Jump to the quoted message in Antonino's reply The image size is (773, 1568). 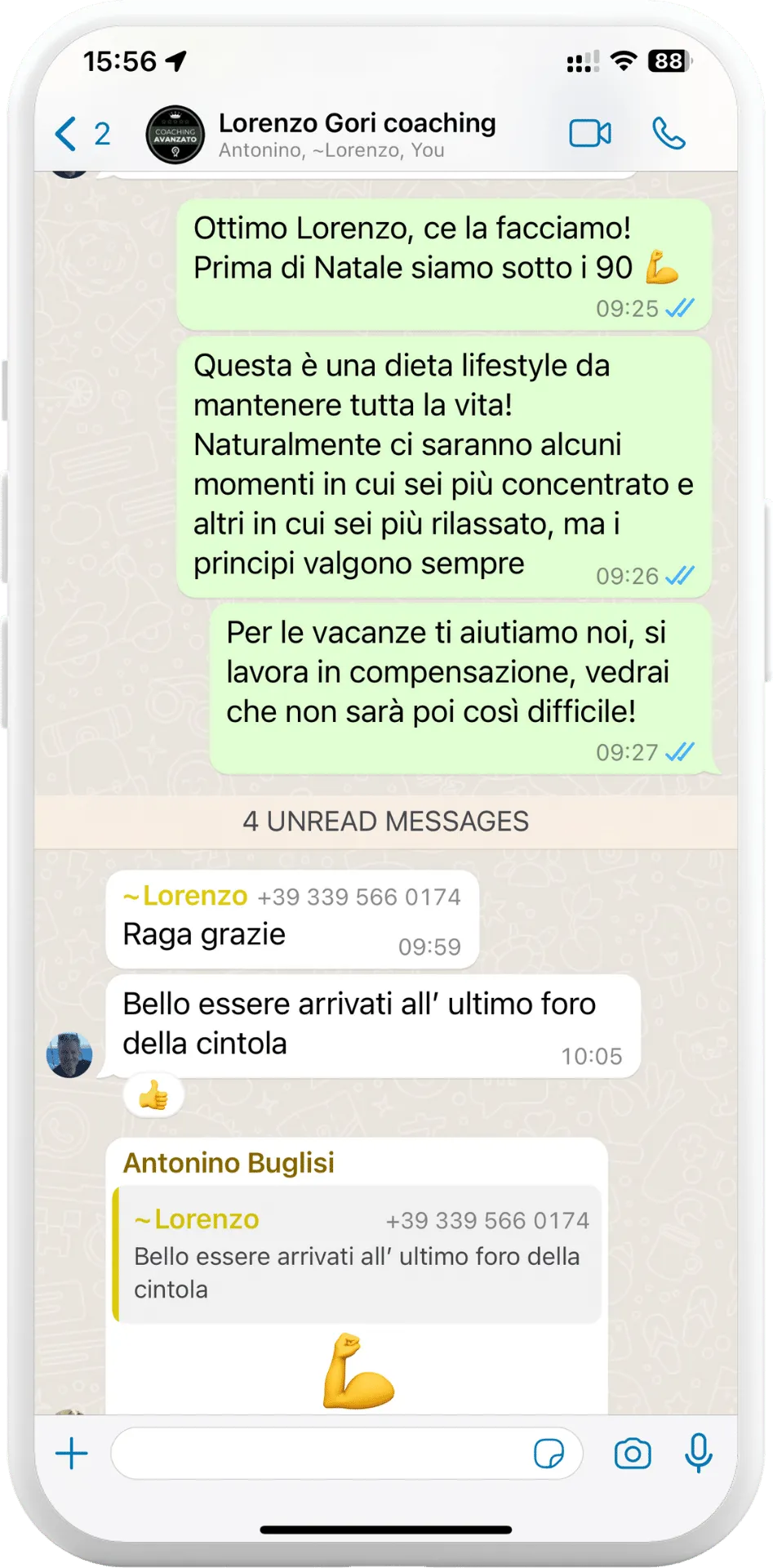click(x=357, y=1254)
